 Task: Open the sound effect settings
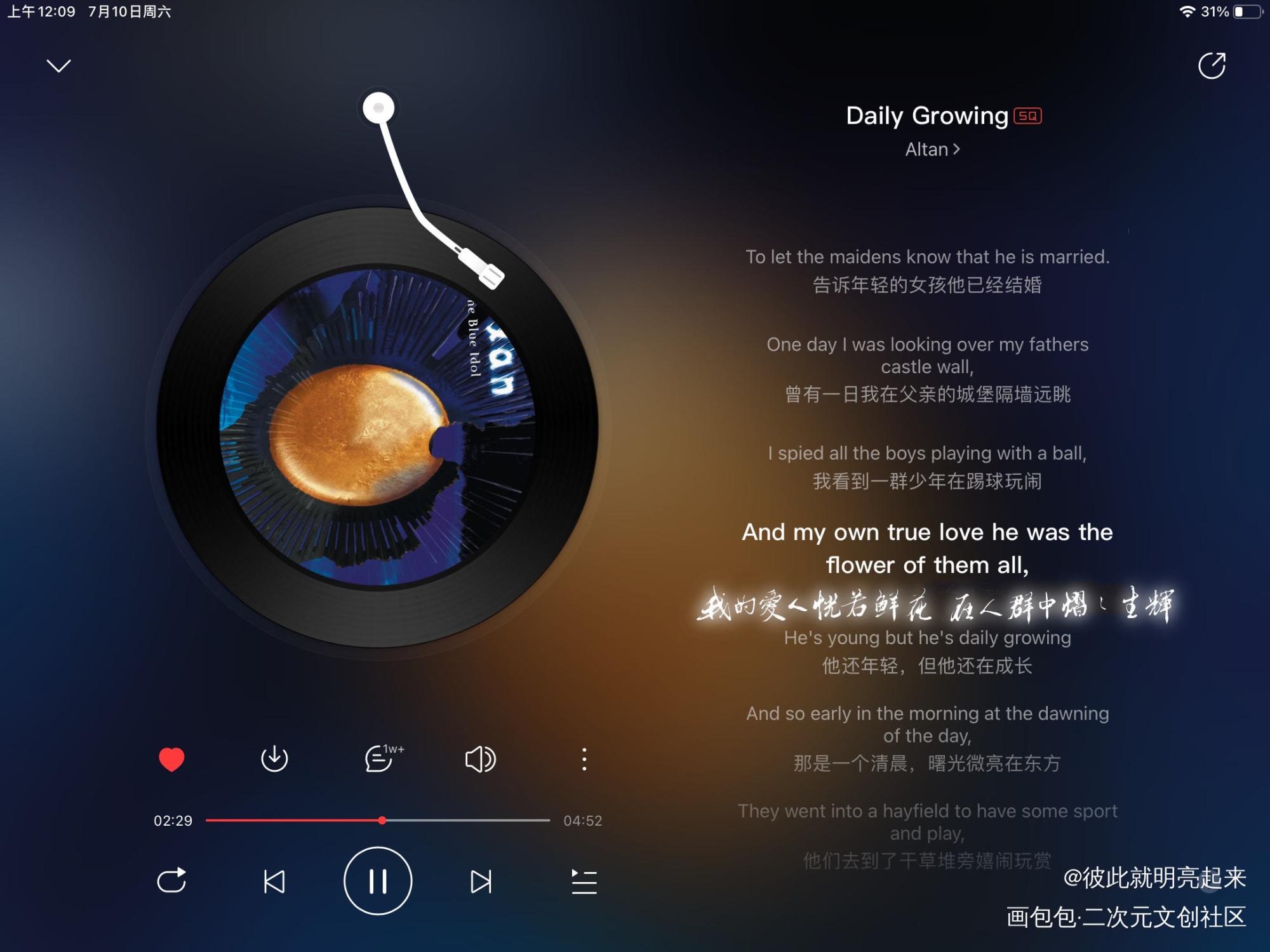click(481, 759)
